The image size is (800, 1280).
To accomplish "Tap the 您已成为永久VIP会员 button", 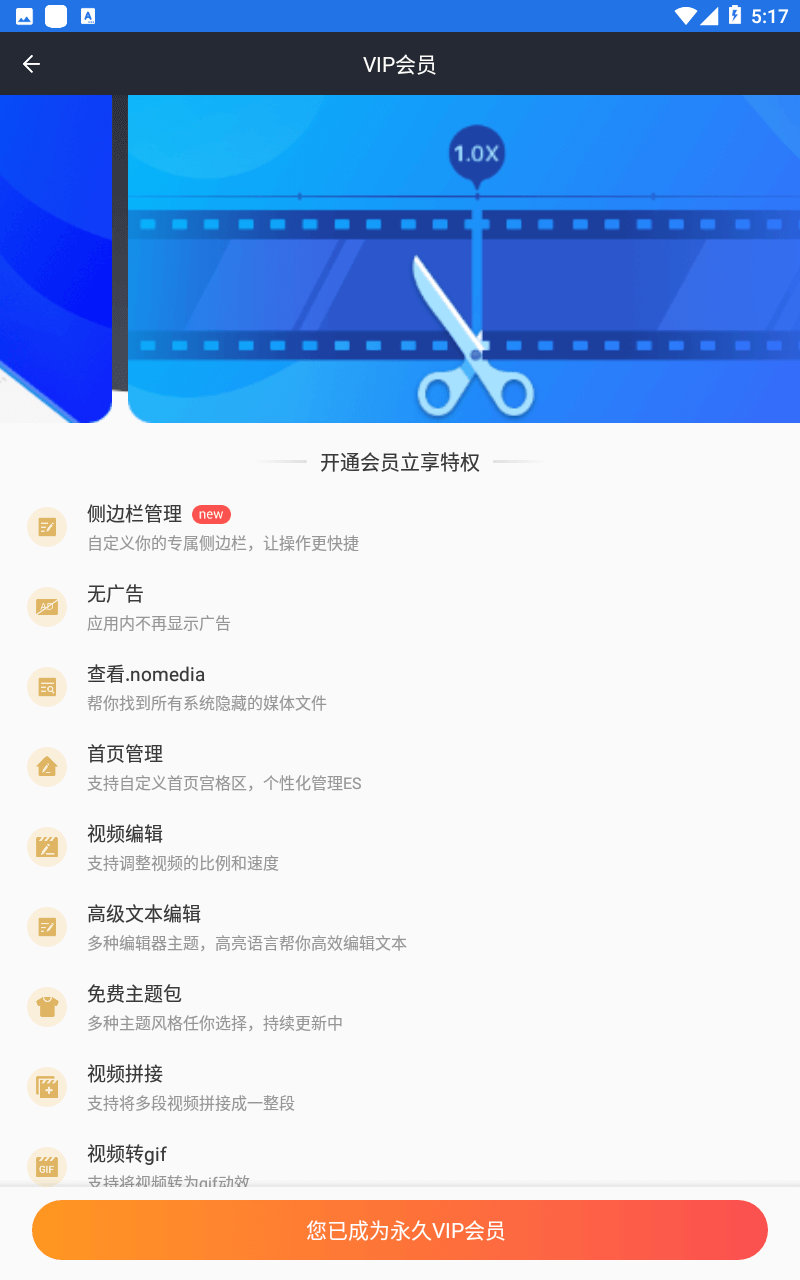I will [x=400, y=1230].
